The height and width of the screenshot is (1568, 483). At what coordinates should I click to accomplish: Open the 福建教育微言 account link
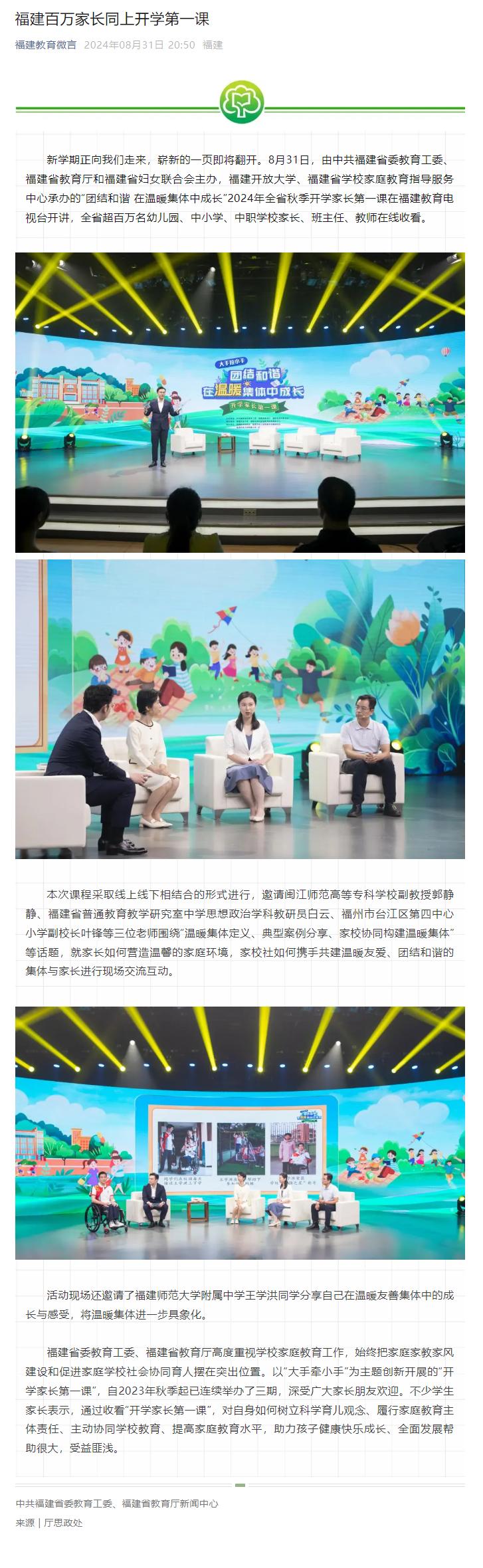point(45,45)
